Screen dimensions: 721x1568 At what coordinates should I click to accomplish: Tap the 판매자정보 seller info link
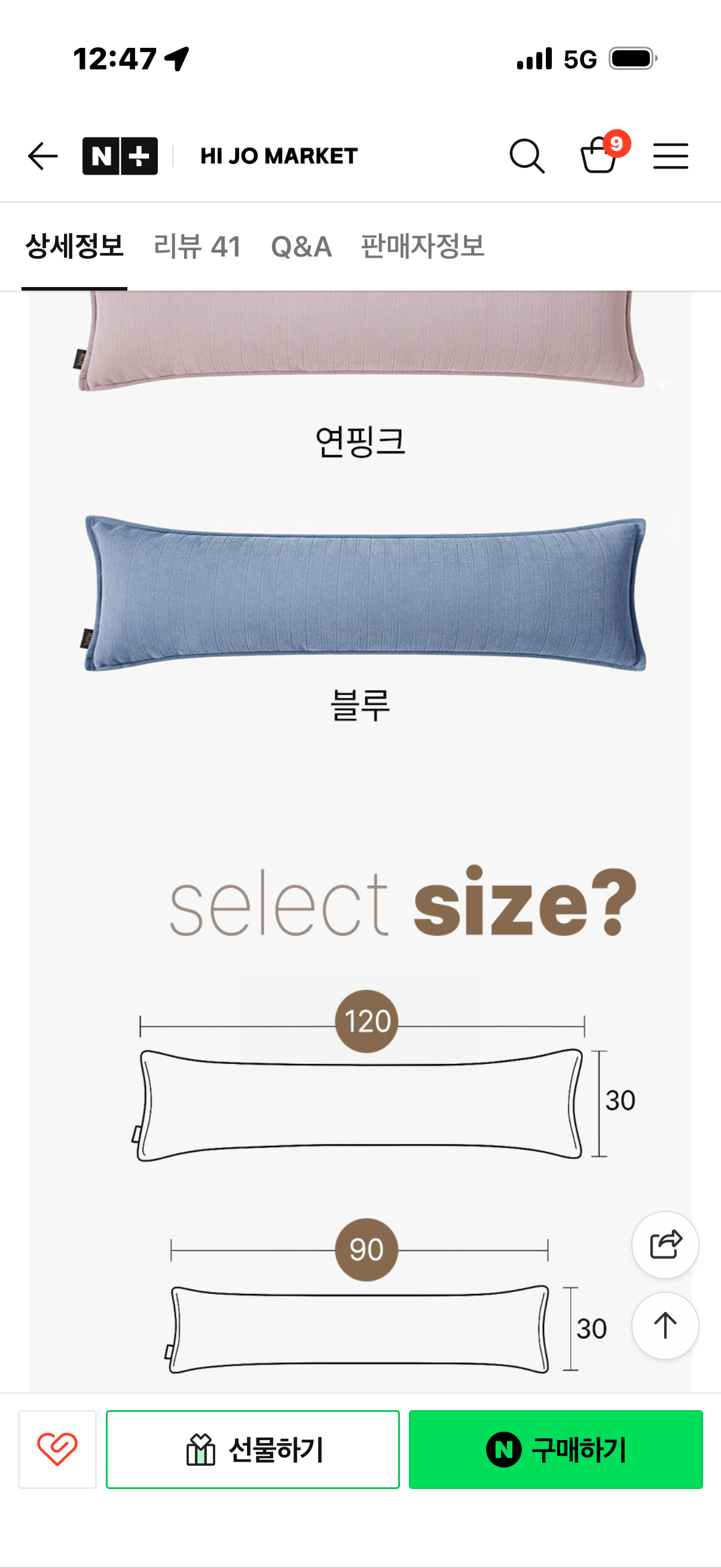click(x=422, y=246)
